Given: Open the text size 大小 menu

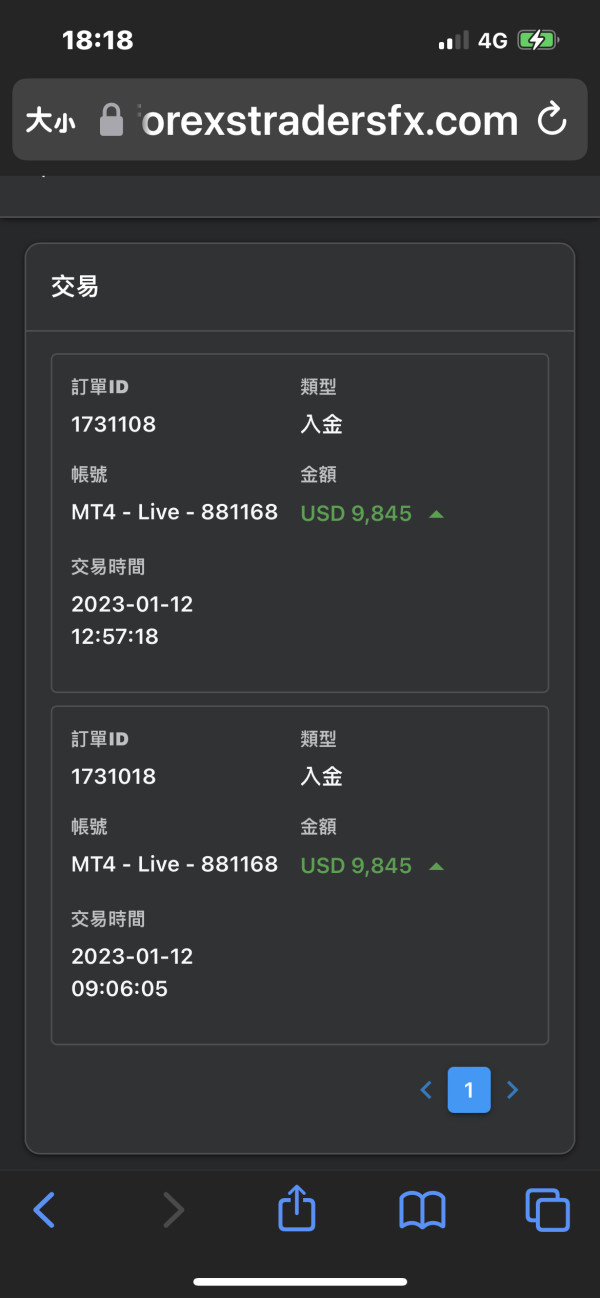Looking at the screenshot, I should click(x=50, y=121).
